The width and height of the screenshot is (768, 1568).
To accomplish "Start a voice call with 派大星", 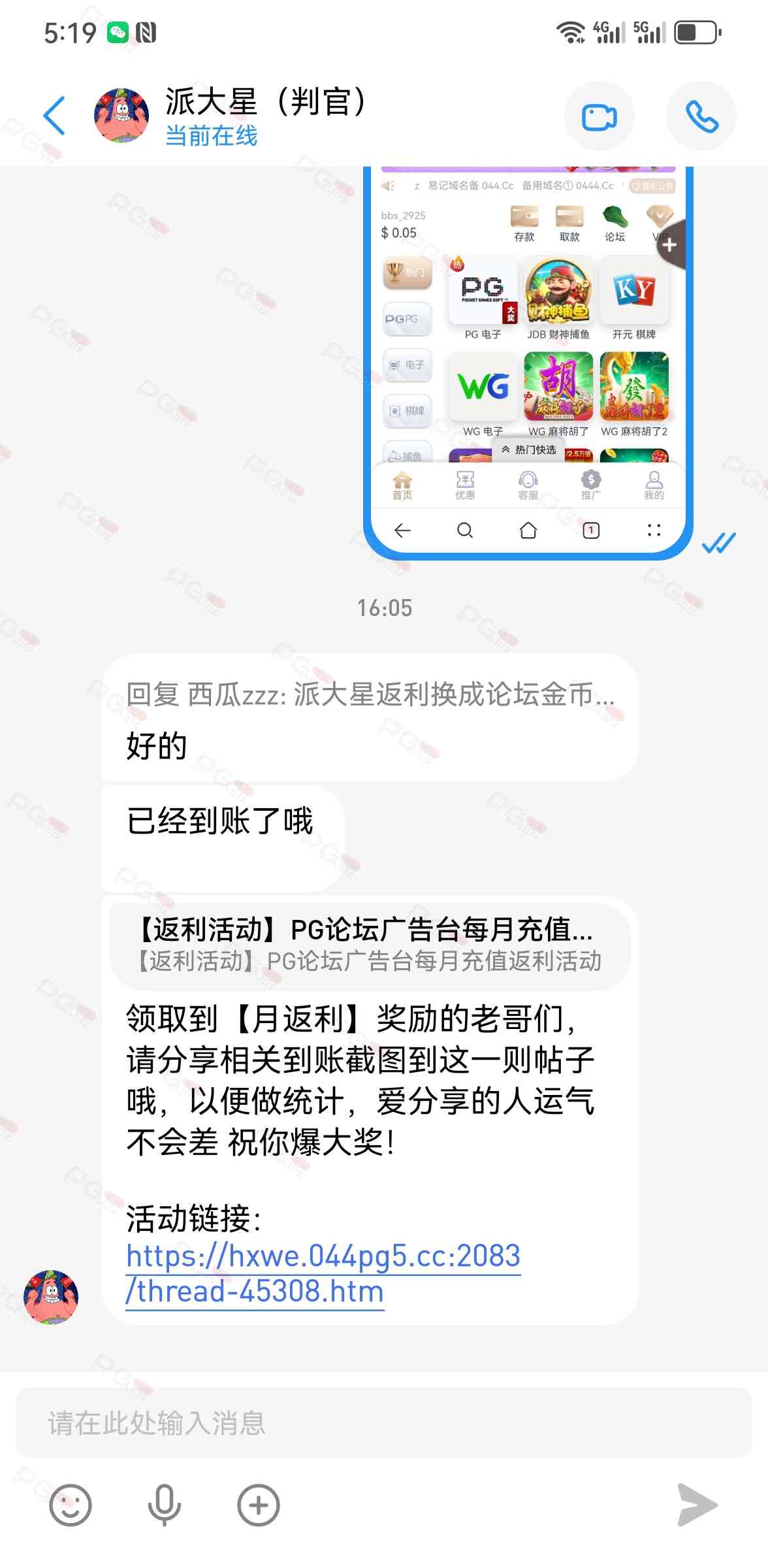I will (x=701, y=117).
